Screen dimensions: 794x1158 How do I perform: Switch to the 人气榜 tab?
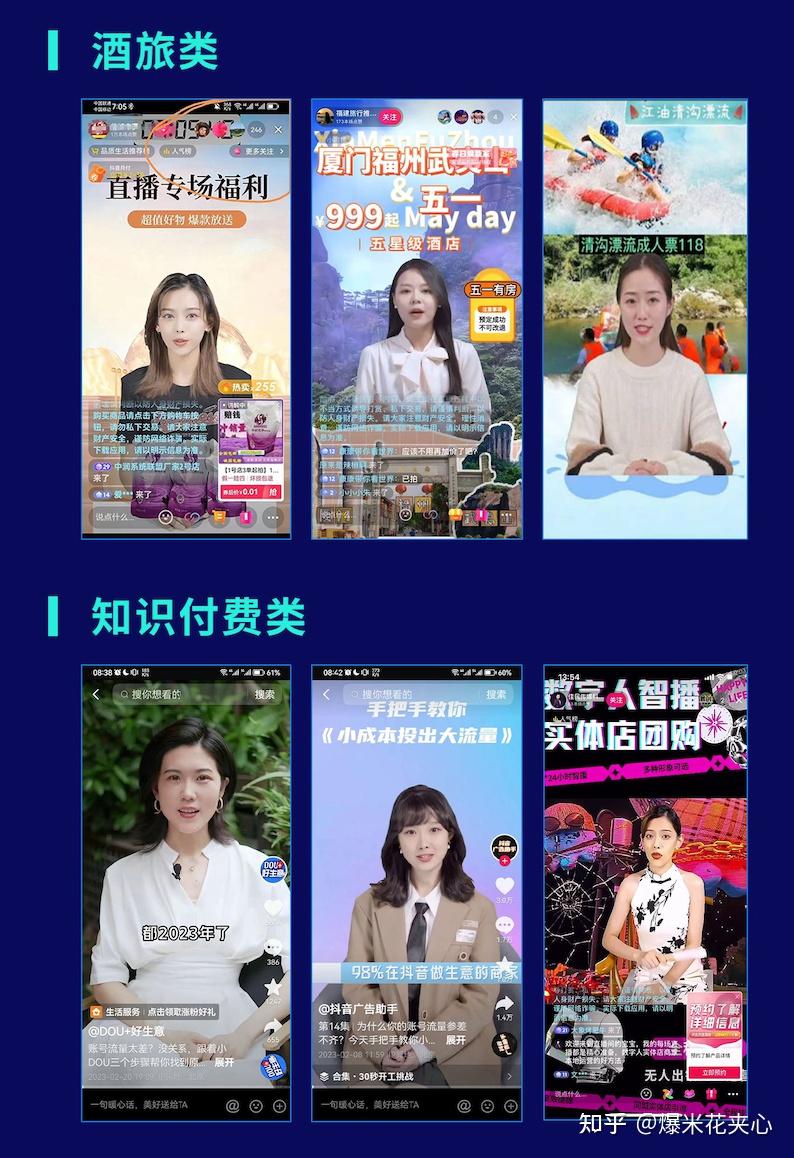pyautogui.click(x=179, y=151)
